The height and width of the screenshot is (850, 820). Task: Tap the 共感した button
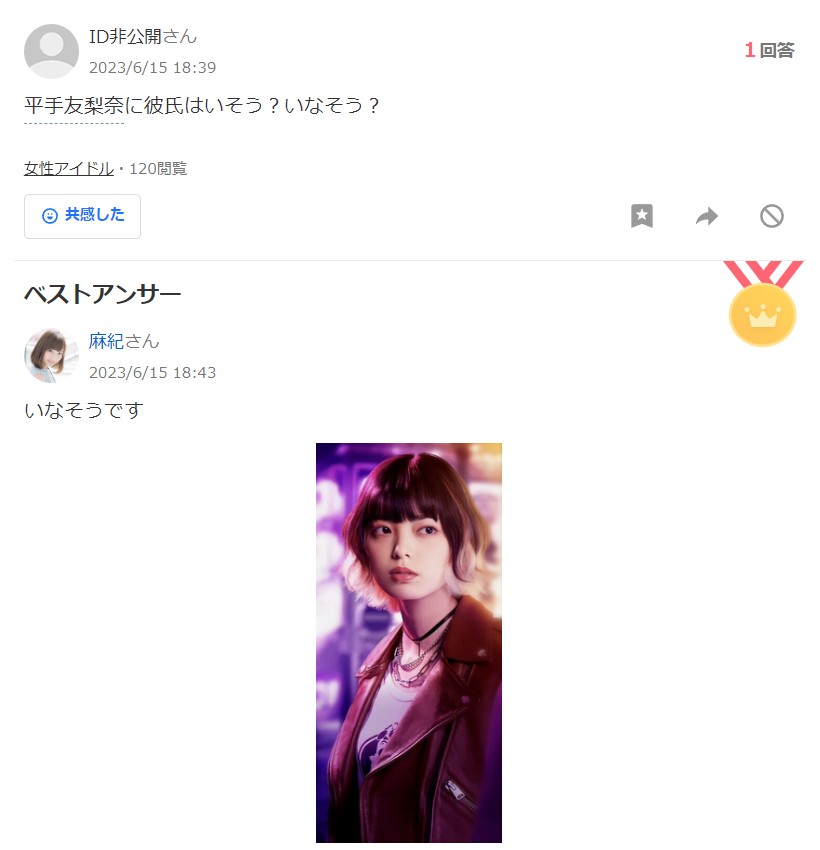click(82, 216)
